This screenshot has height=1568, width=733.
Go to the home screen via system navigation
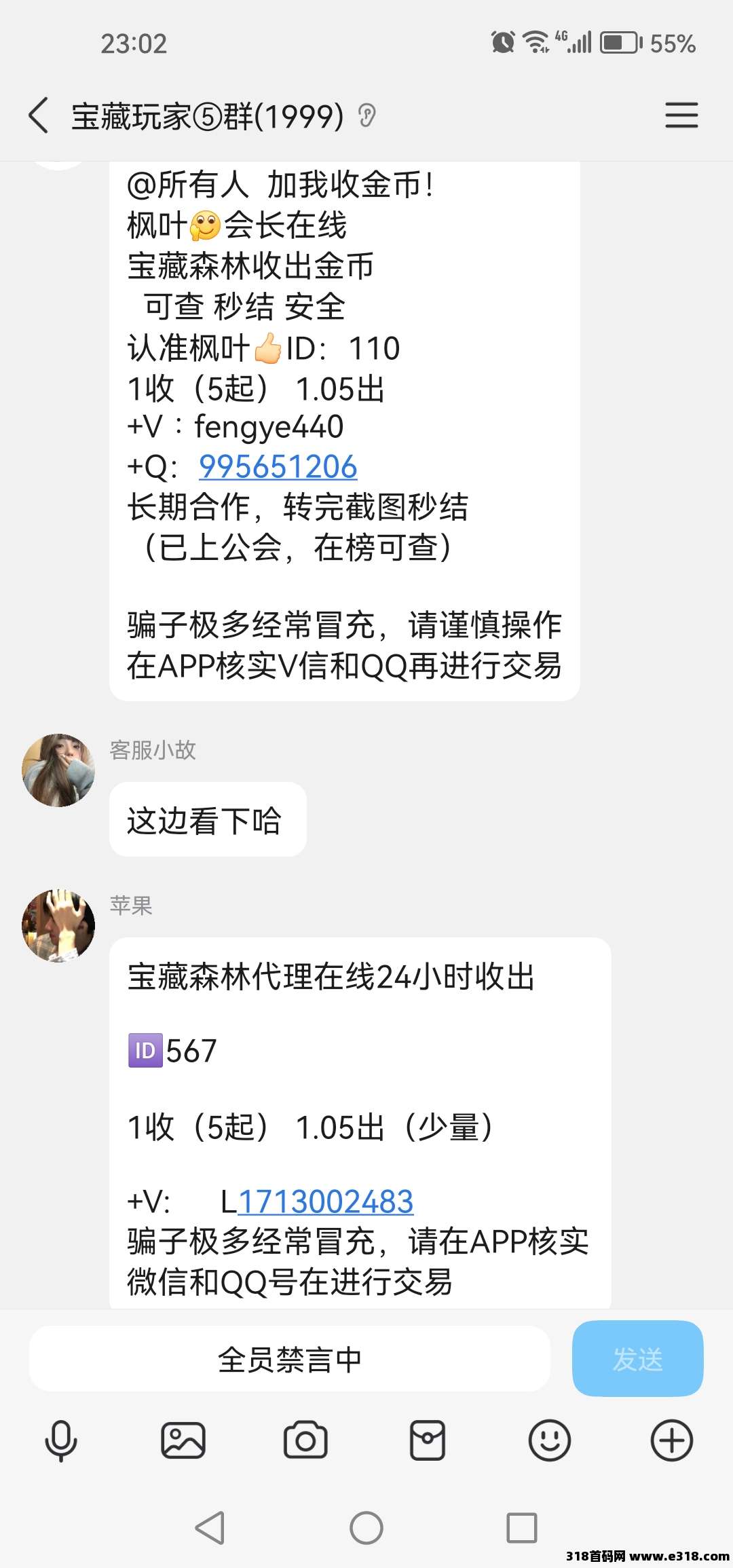pos(366,1529)
